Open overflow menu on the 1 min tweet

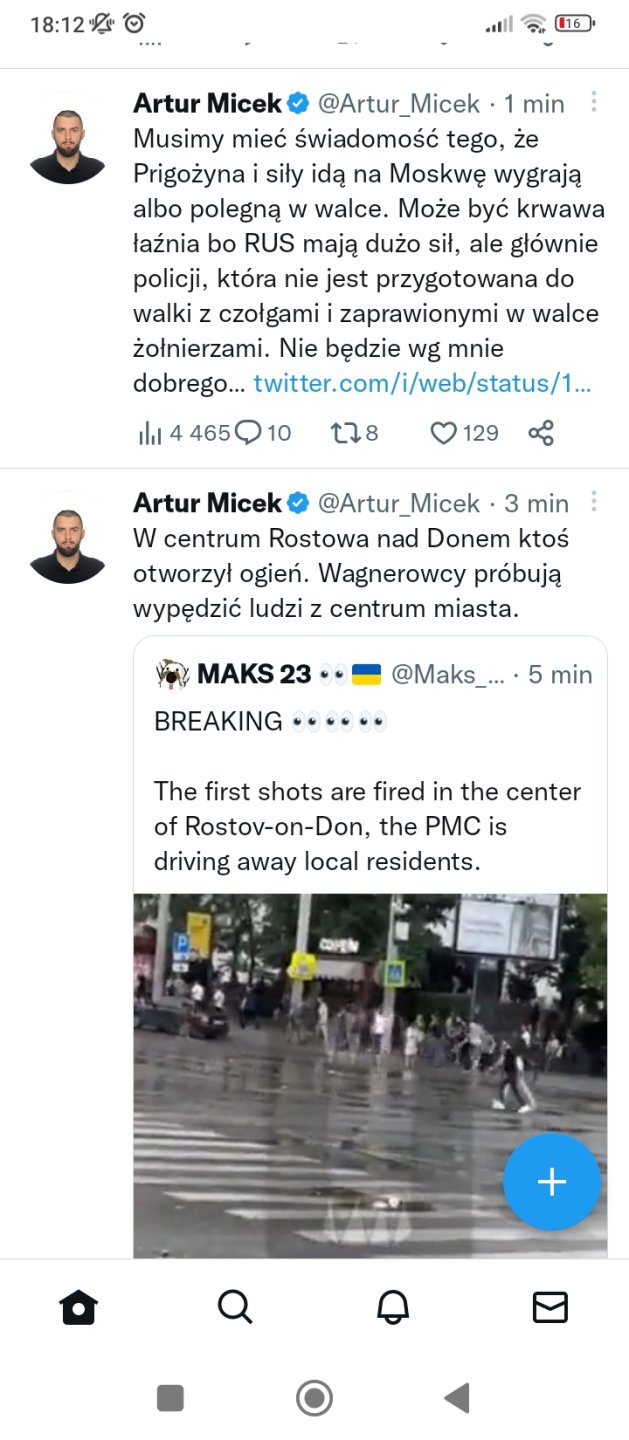(x=594, y=102)
